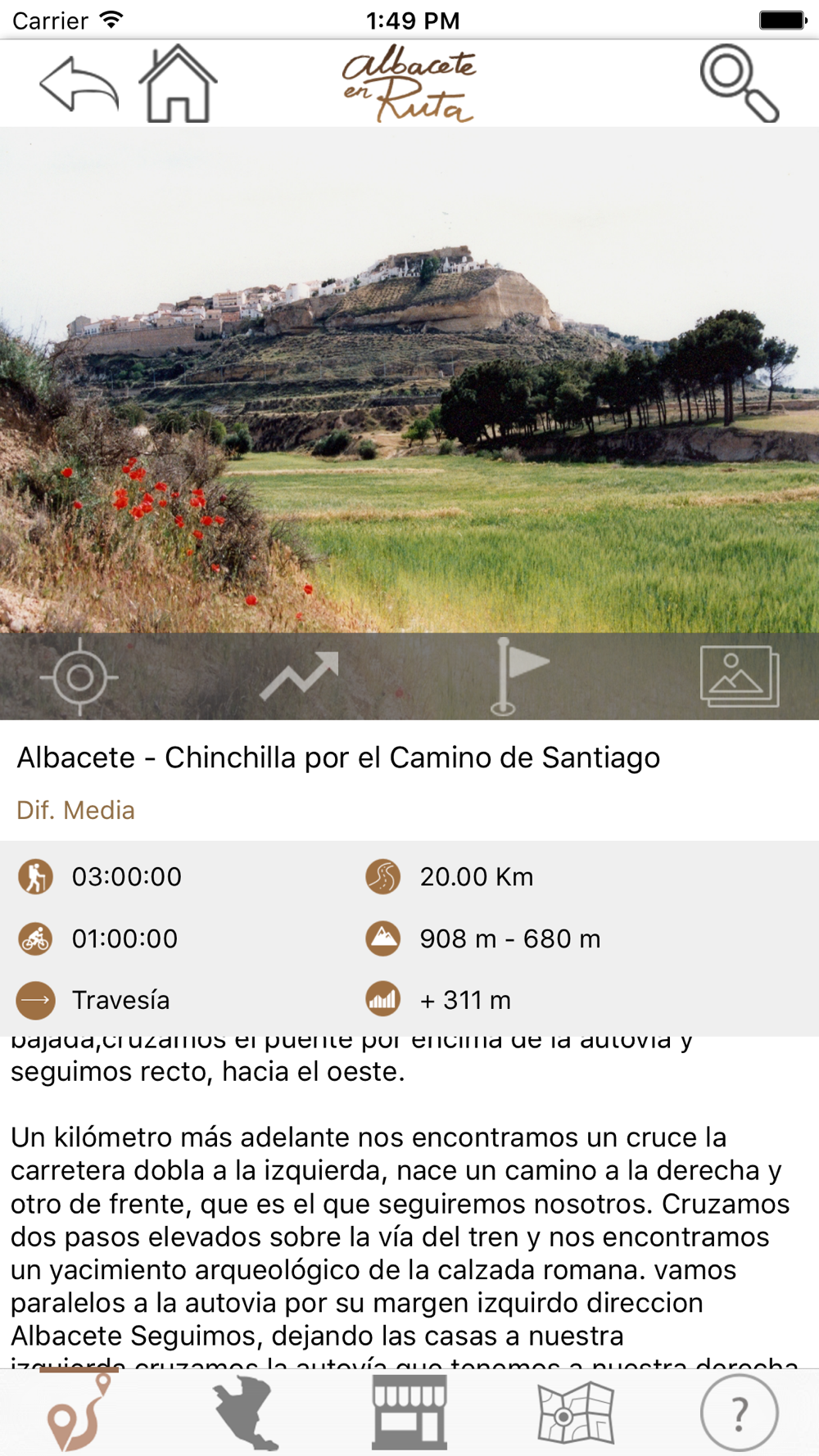819x1456 pixels.
Task: Switch to the routes tab
Action: 79,1413
